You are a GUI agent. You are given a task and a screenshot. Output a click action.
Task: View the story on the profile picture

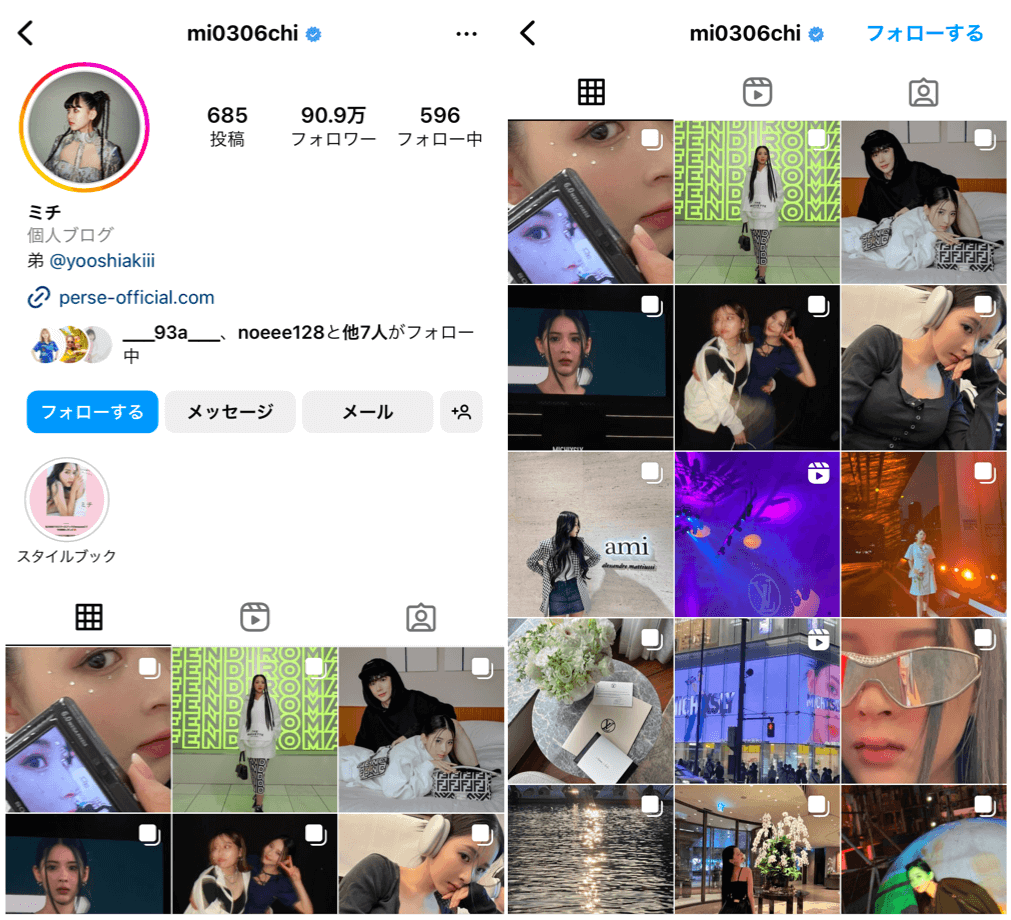tap(84, 127)
